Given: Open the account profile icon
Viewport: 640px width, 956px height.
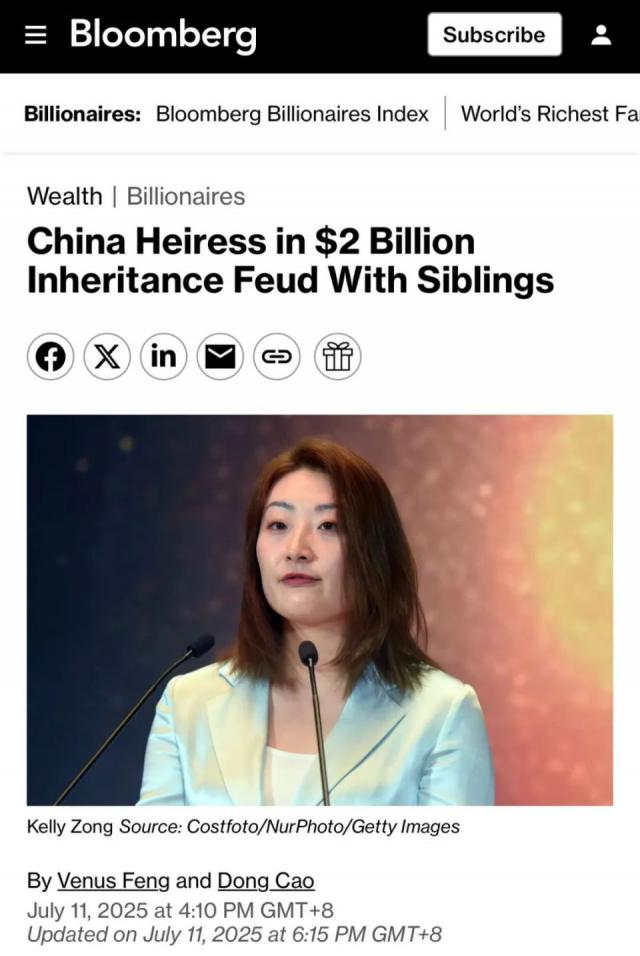Looking at the screenshot, I should [x=601, y=35].
